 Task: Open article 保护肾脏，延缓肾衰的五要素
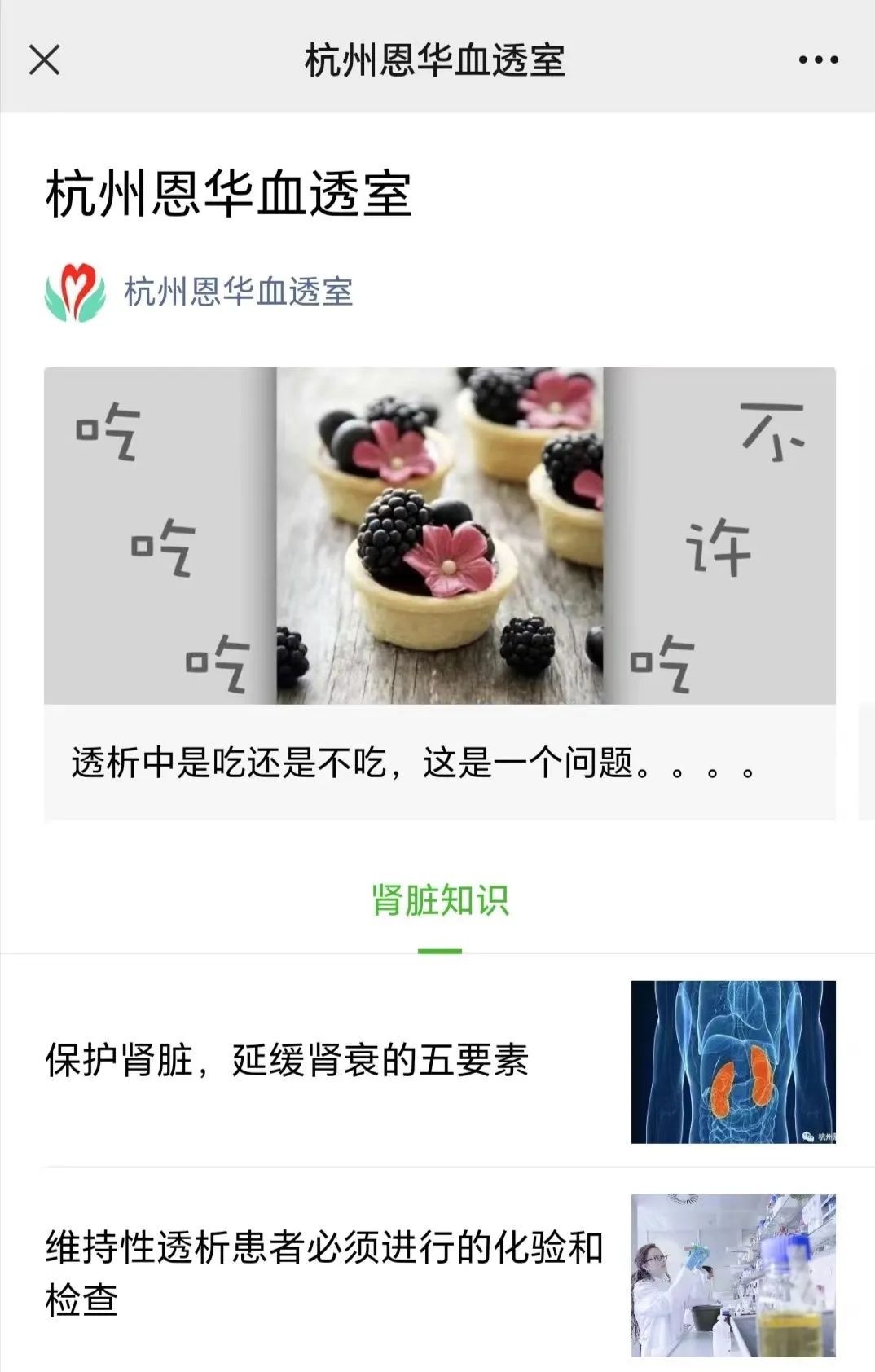[440, 1061]
